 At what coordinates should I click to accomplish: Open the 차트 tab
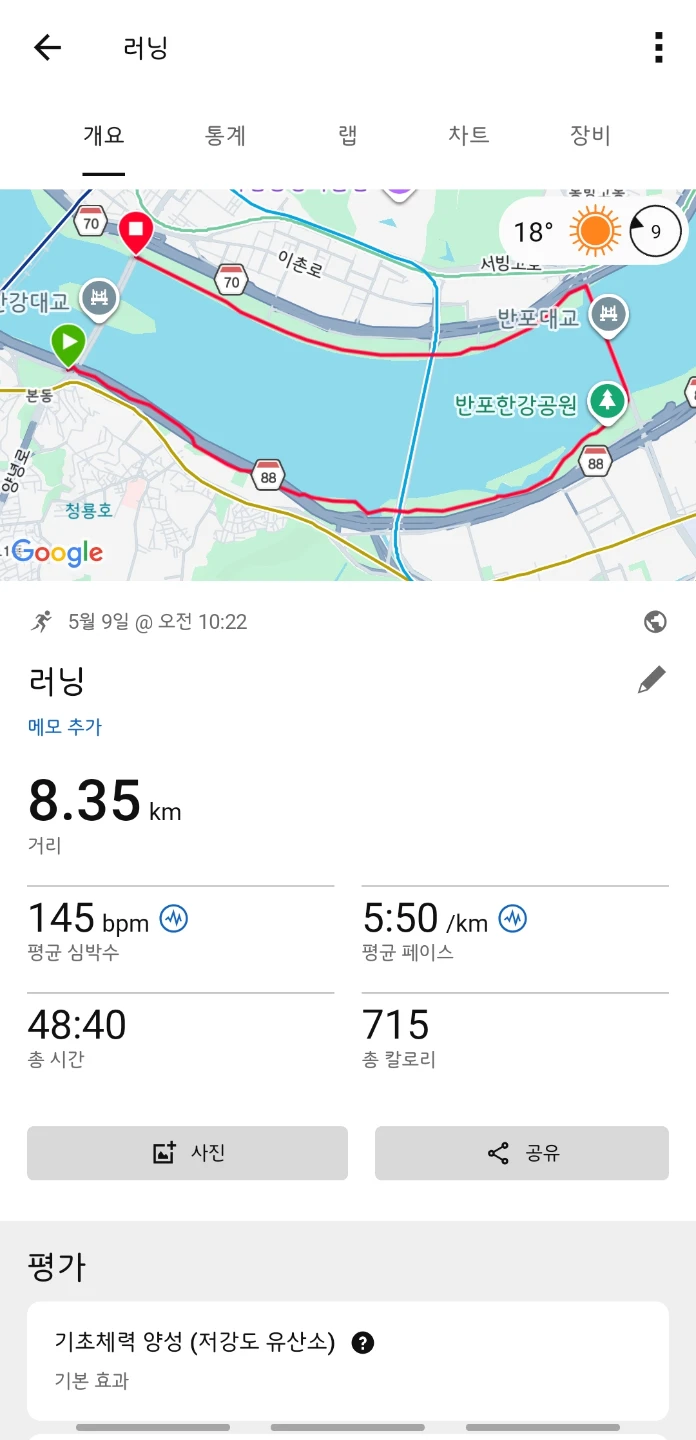468,135
